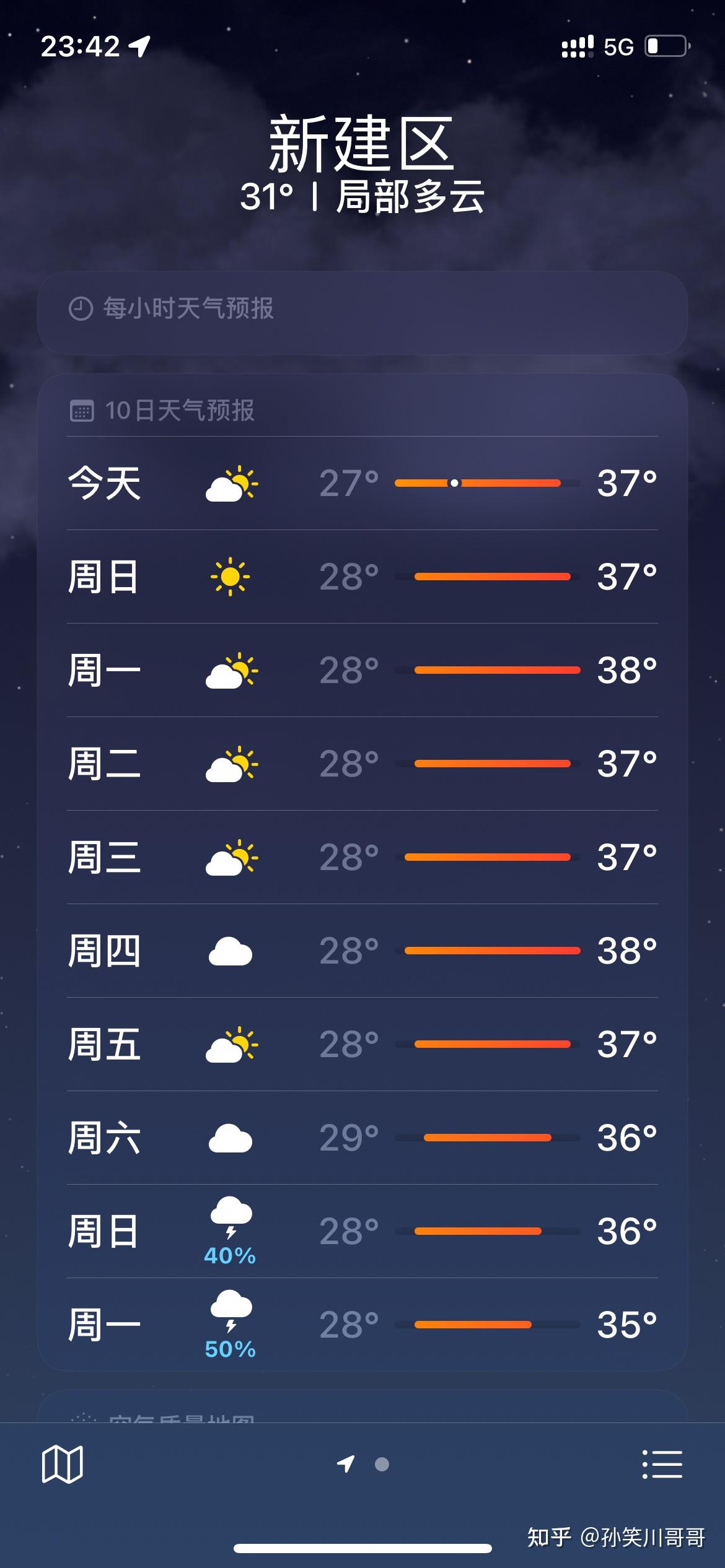
Task: Open 周二 forecast details
Action: 362,764
